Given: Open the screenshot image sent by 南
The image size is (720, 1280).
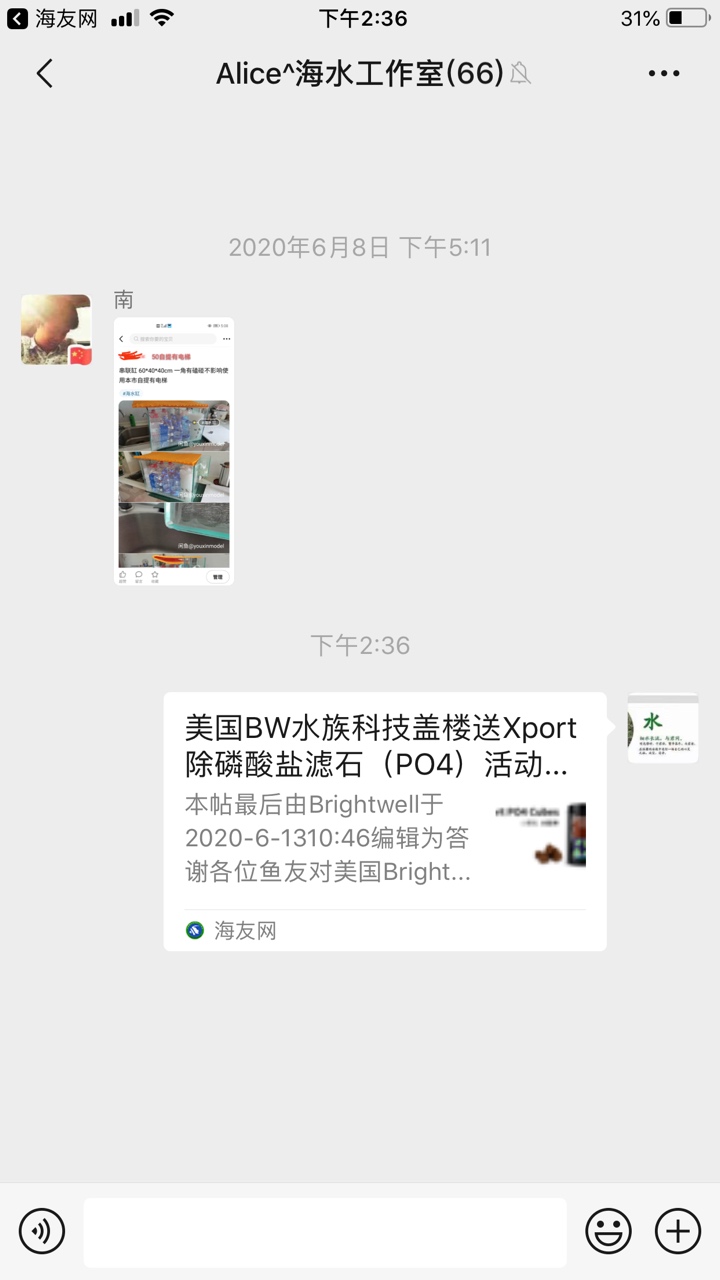Looking at the screenshot, I should click(174, 452).
